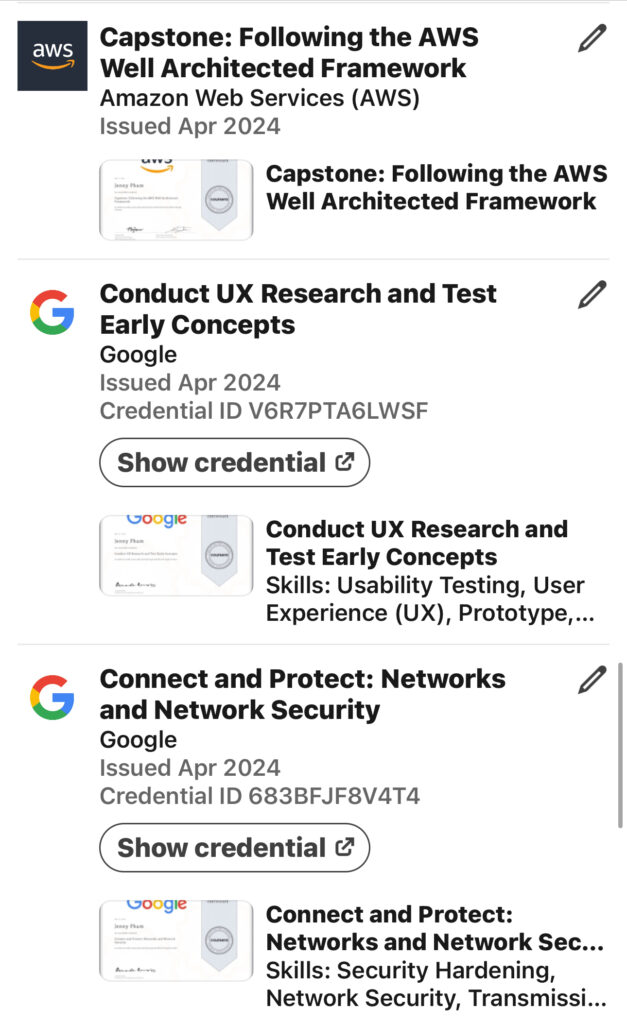Open the AWS Capstone certificate thumbnail
The width and height of the screenshot is (627, 1024).
click(176, 200)
